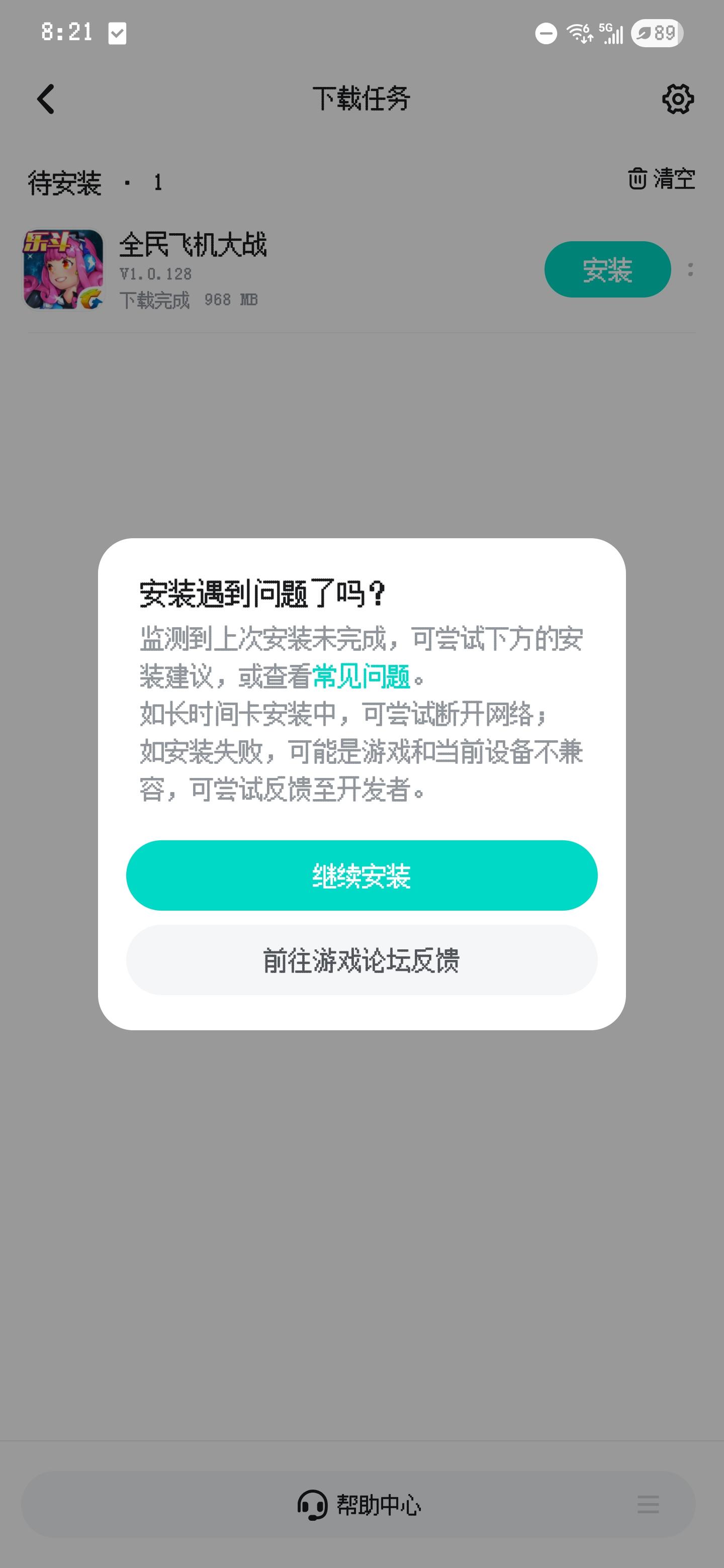Tap 继续安装 to retry installation
The width and height of the screenshot is (724, 1568).
[361, 875]
